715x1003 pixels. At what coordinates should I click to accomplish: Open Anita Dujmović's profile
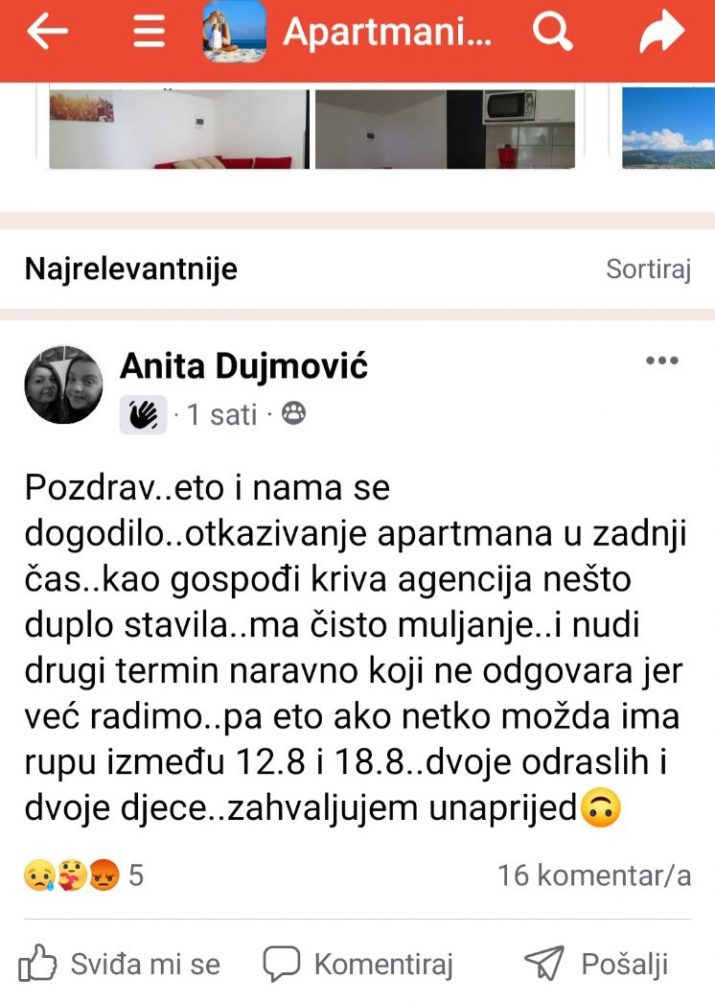pos(243,366)
